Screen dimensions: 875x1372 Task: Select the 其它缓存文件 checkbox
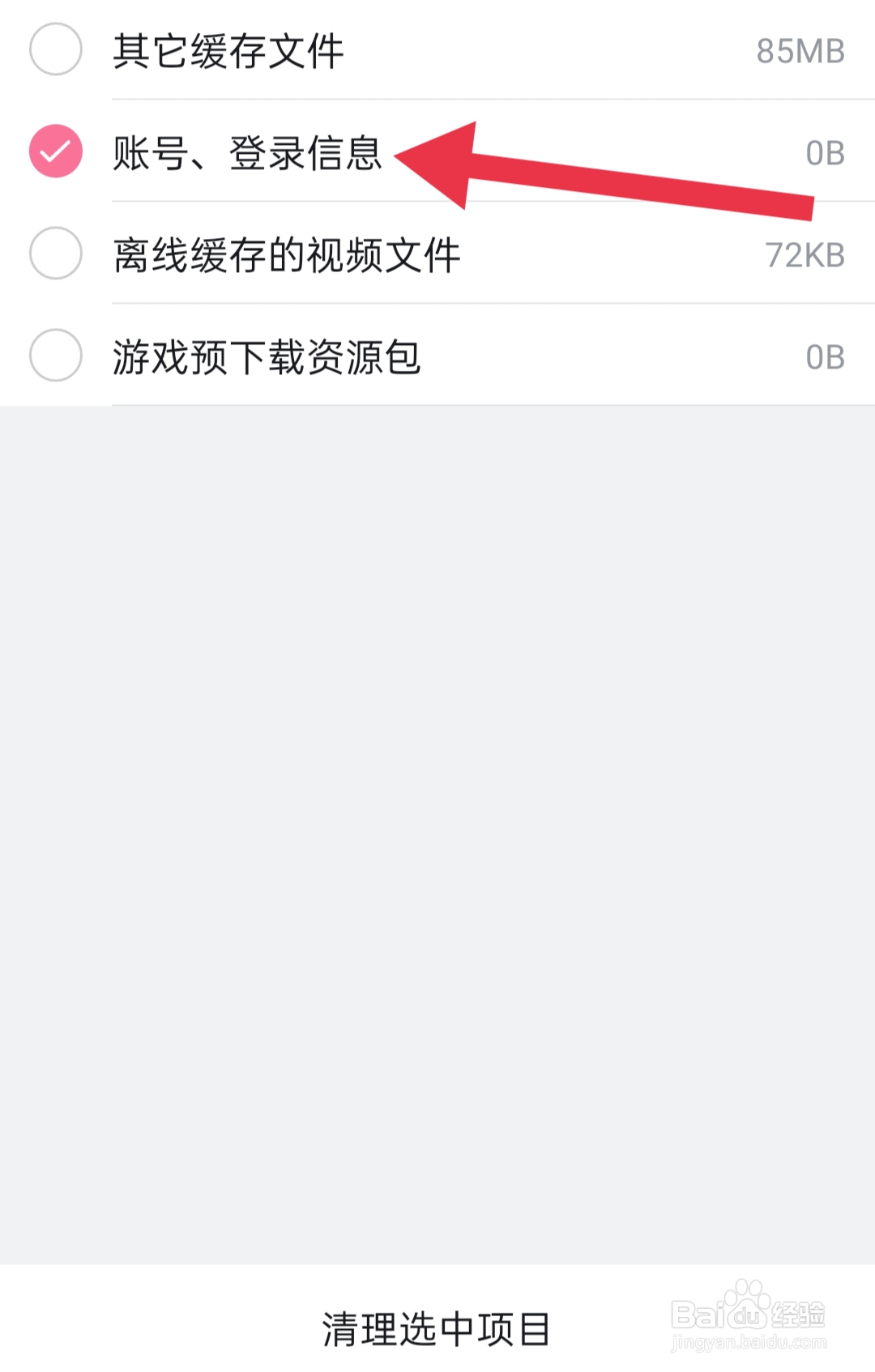point(55,49)
